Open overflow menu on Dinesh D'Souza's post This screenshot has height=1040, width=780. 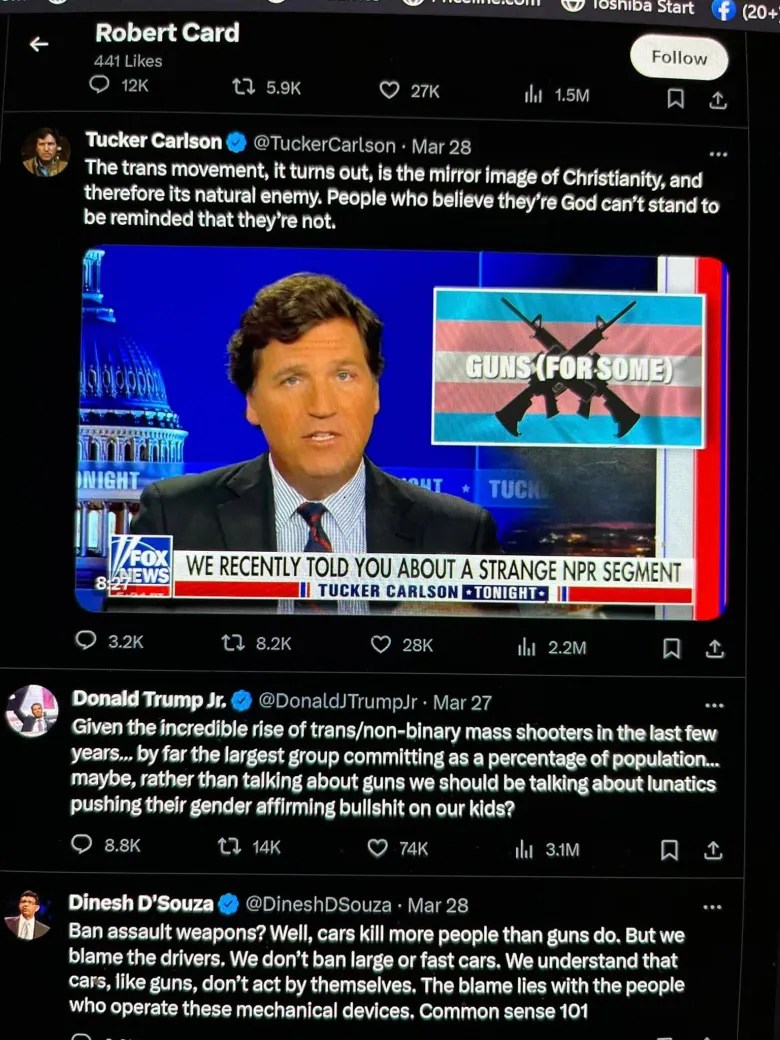pos(712,907)
